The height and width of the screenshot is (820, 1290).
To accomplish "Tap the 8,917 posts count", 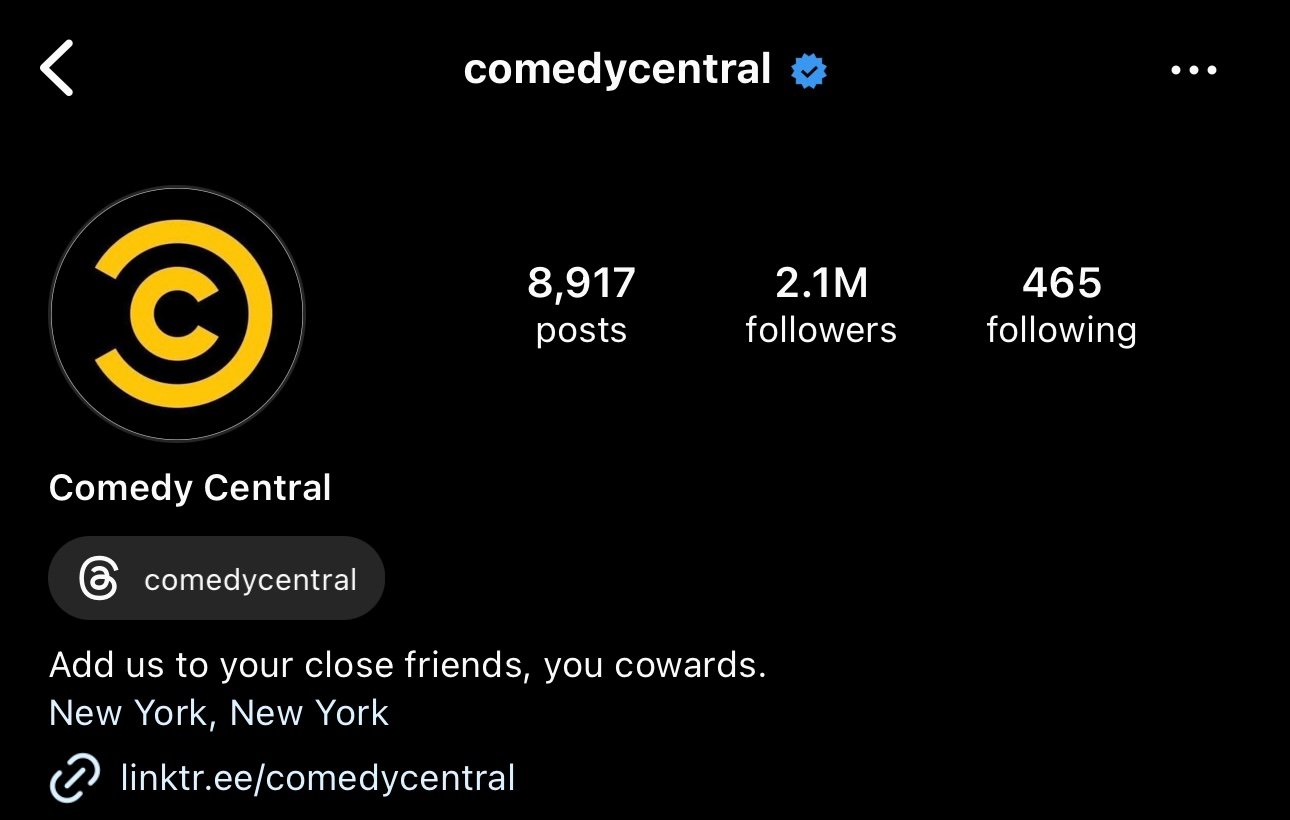I will pos(581,305).
